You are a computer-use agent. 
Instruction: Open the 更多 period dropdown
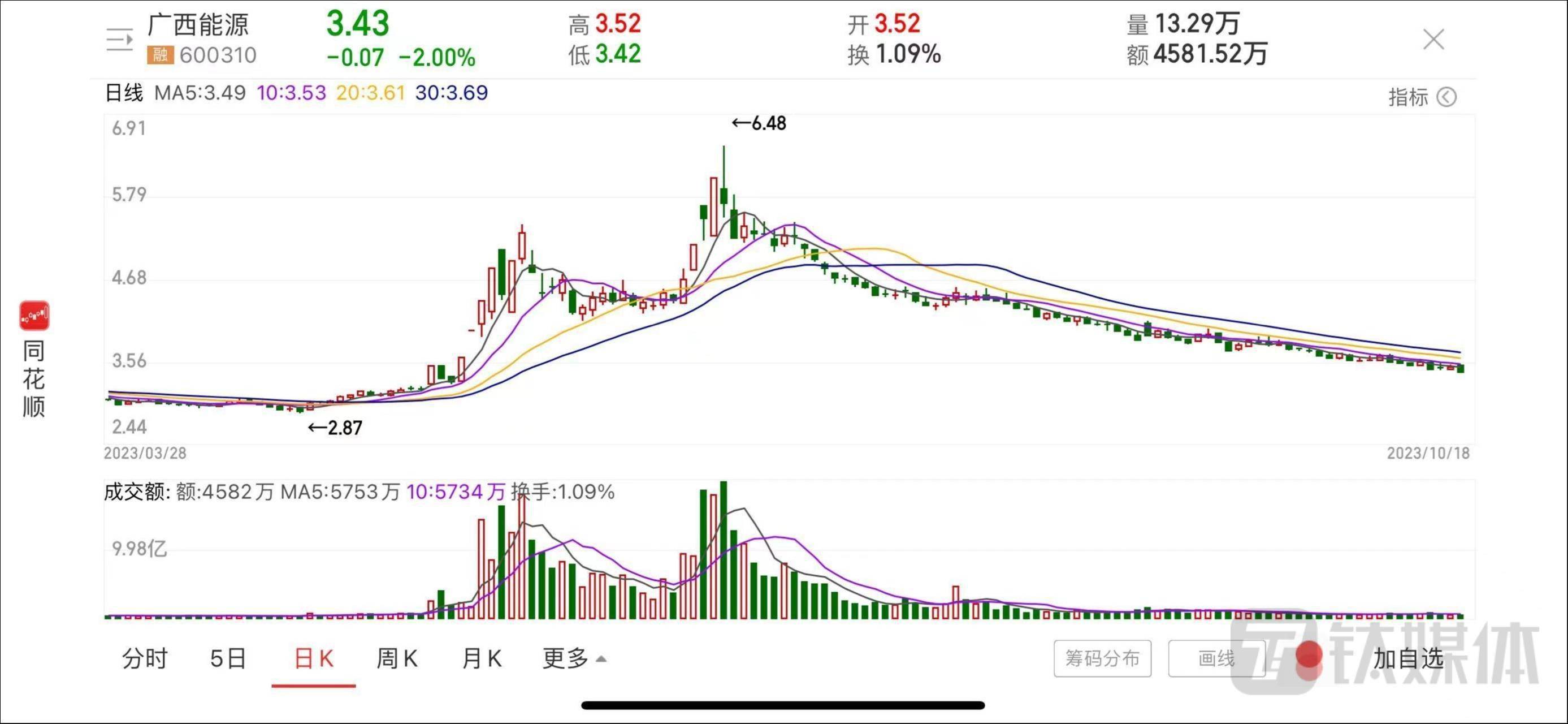pos(574,658)
